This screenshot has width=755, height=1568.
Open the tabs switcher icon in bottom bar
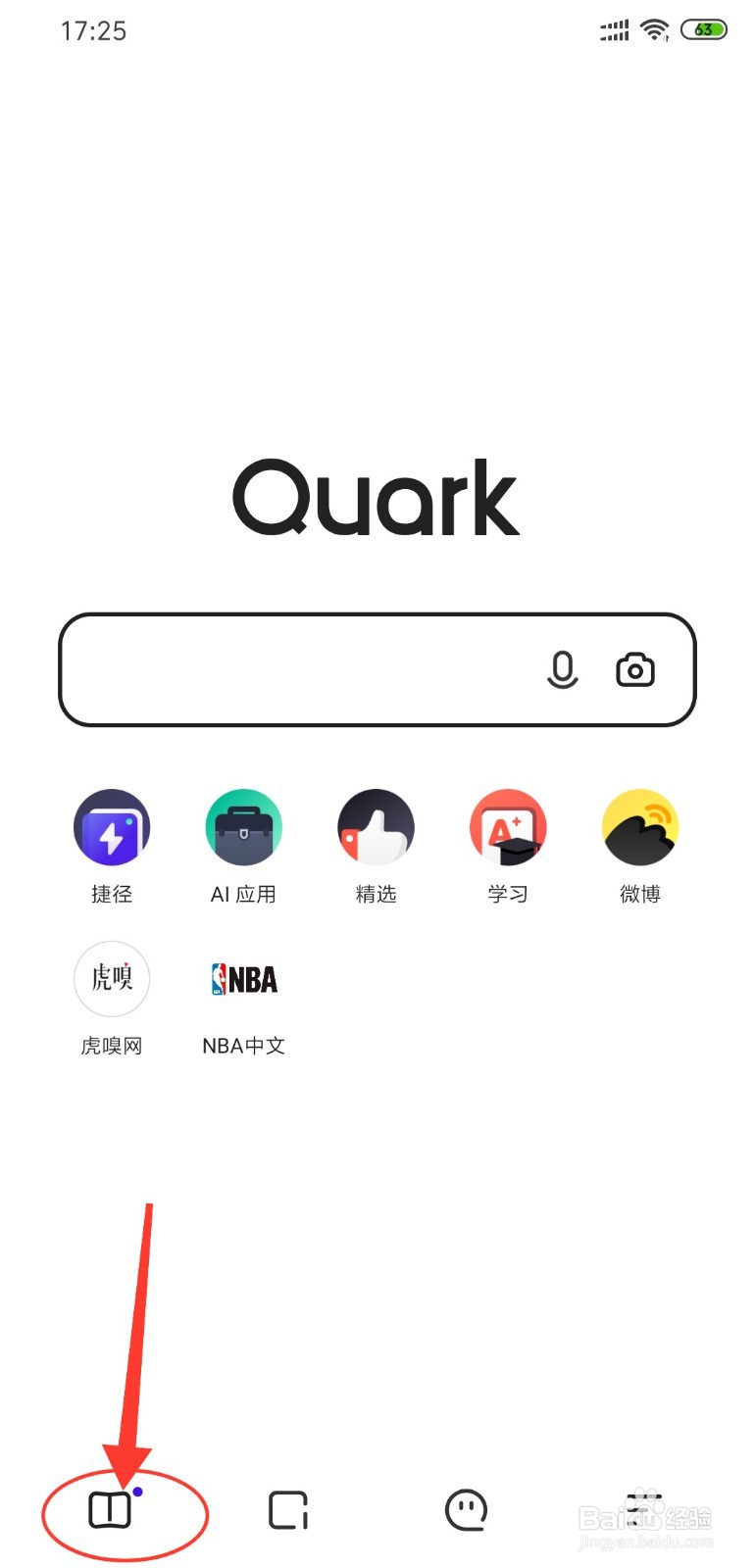[x=287, y=1510]
